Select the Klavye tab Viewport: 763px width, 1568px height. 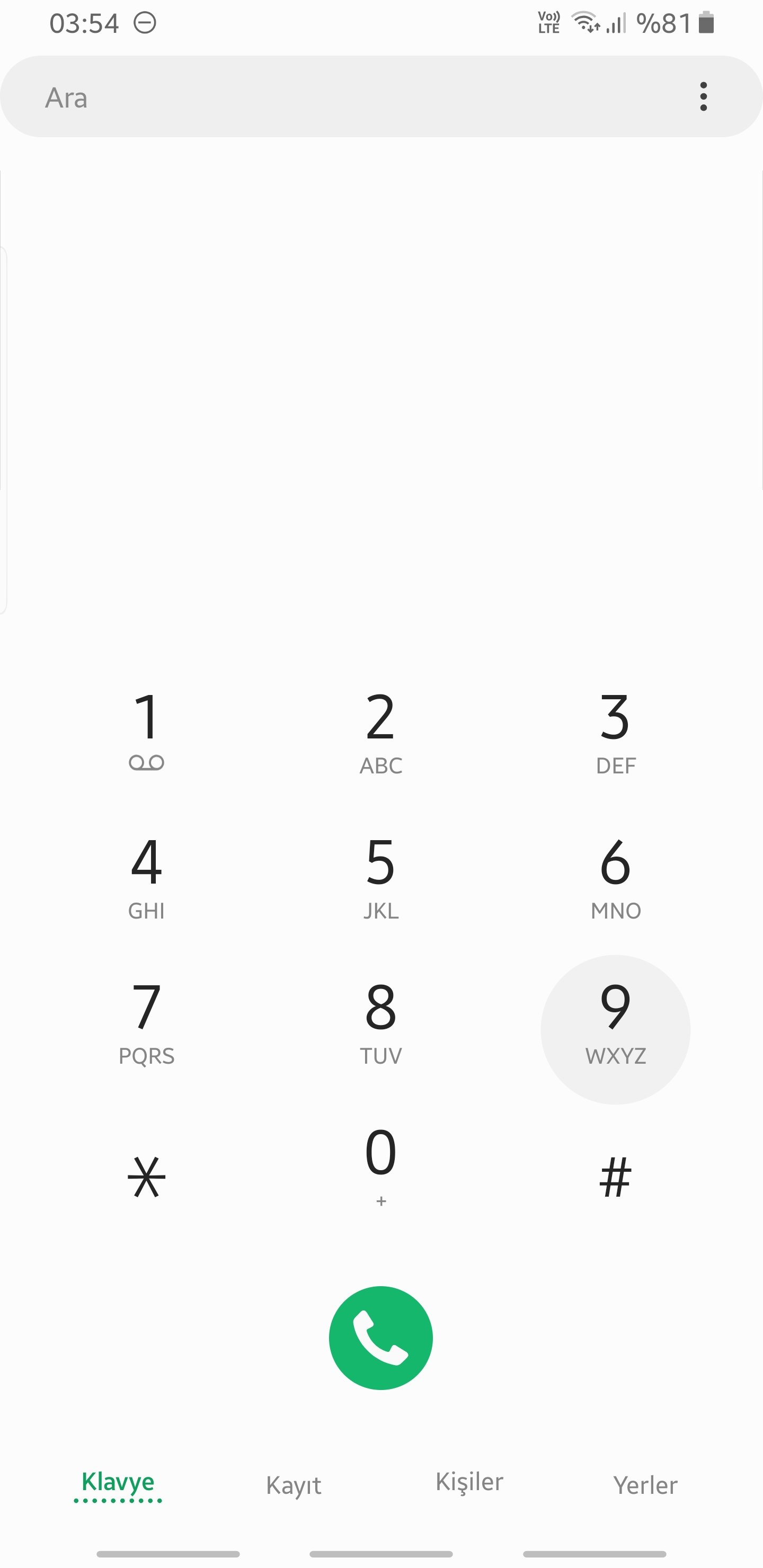pyautogui.click(x=119, y=1483)
